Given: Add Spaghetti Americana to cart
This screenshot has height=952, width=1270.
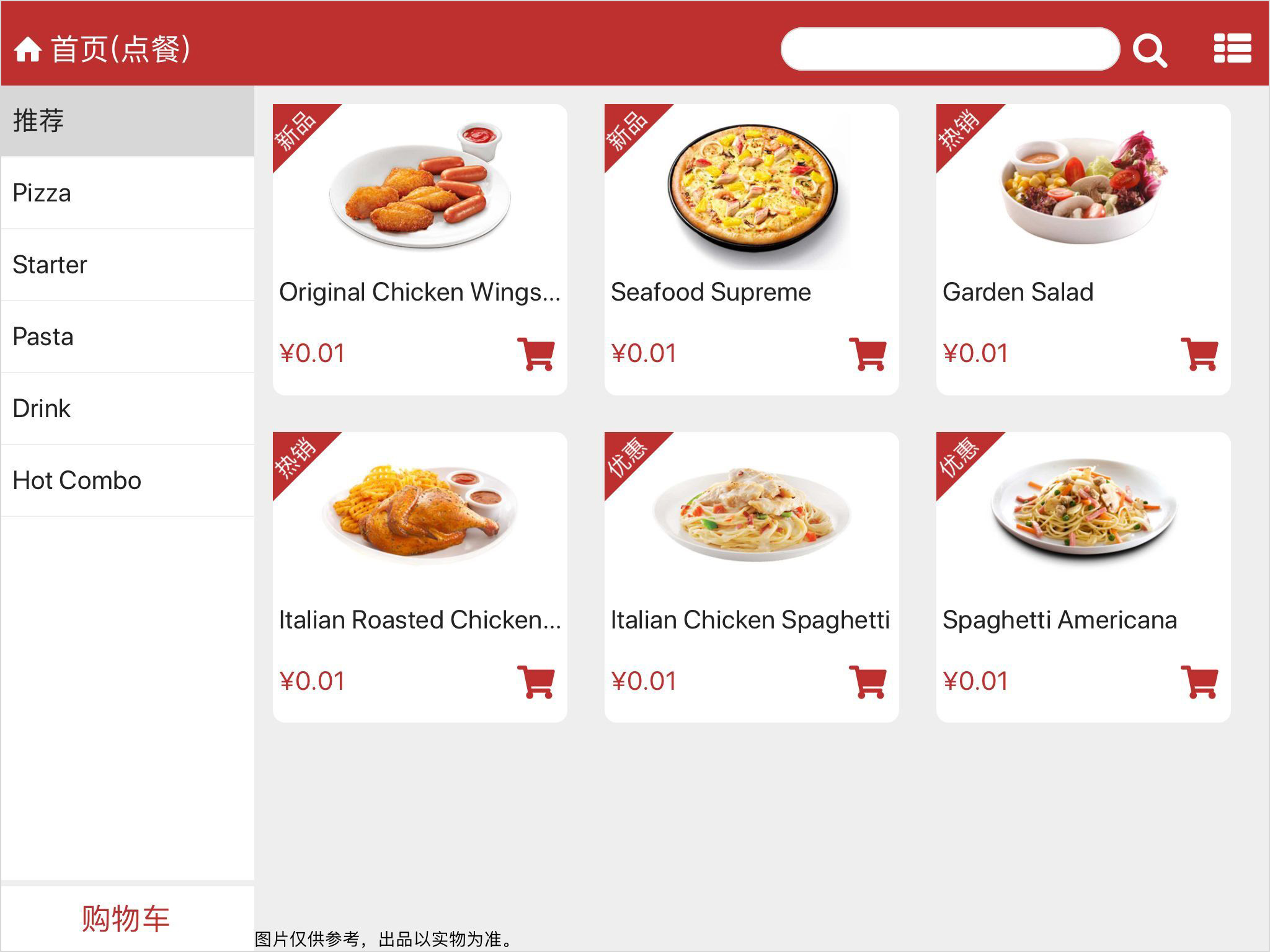Looking at the screenshot, I should pos(1199,682).
